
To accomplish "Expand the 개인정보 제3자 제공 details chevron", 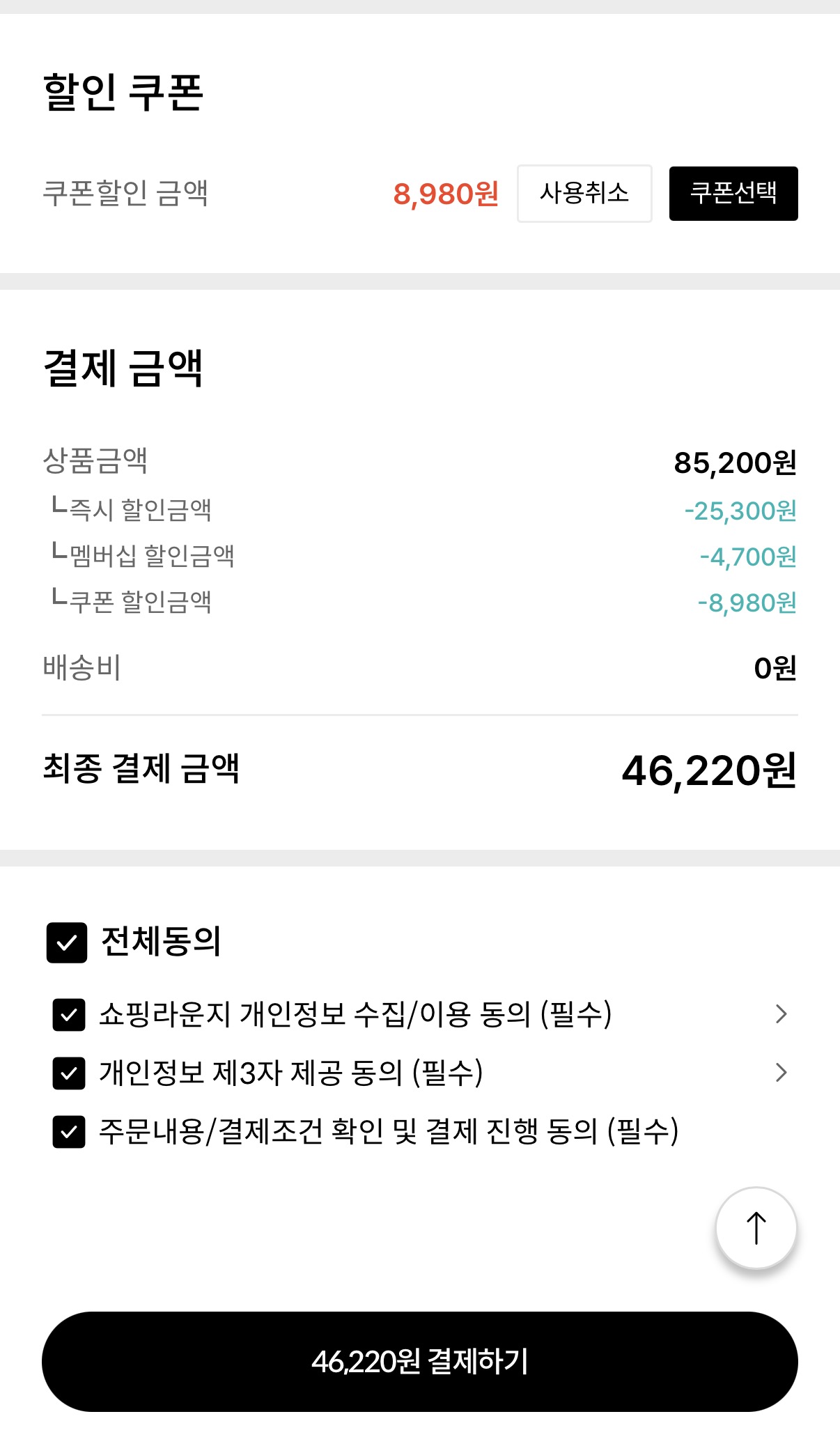I will [779, 1072].
